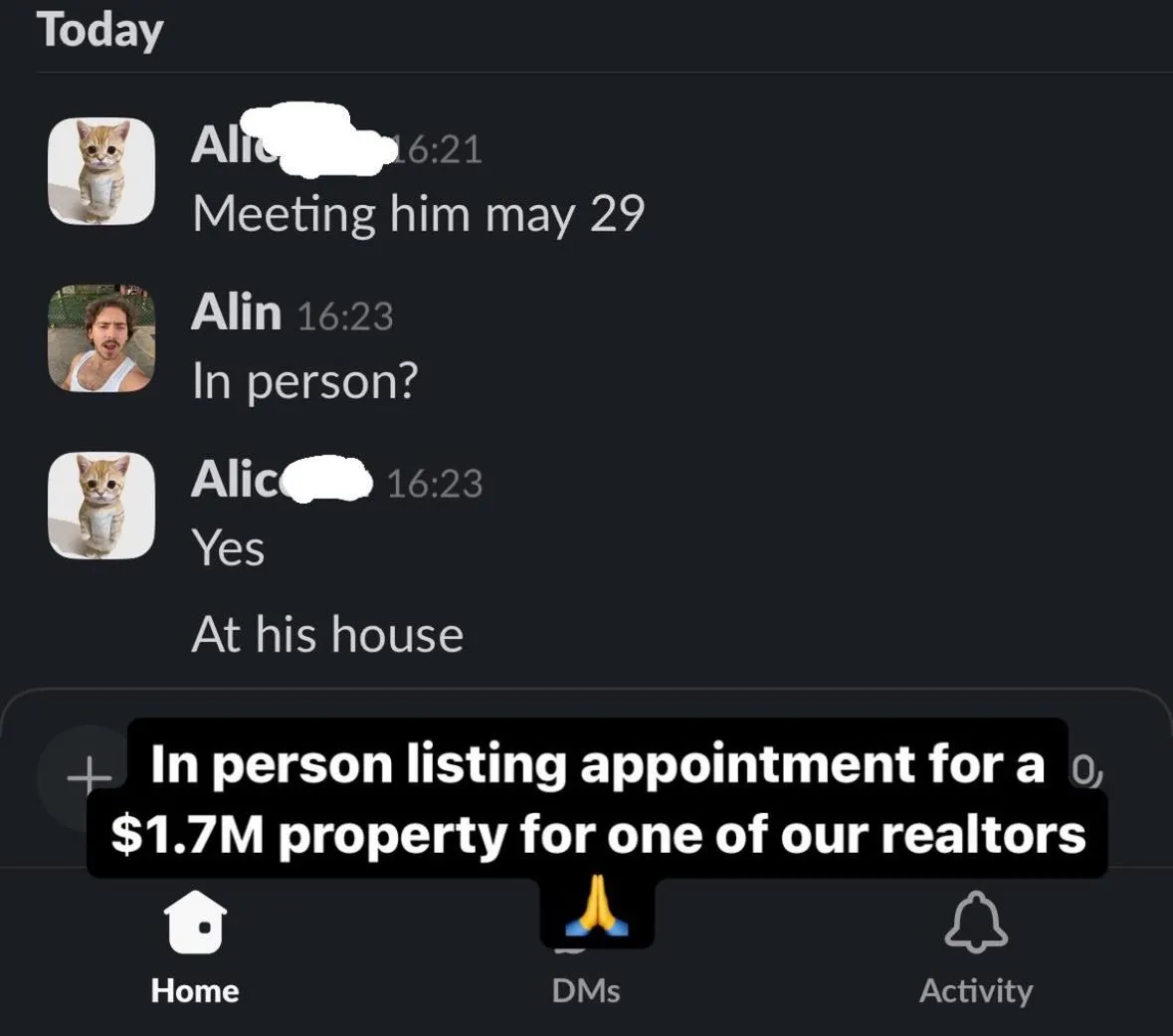This screenshot has width=1173, height=1036.
Task: Switch to the Home tab
Action: (x=195, y=945)
